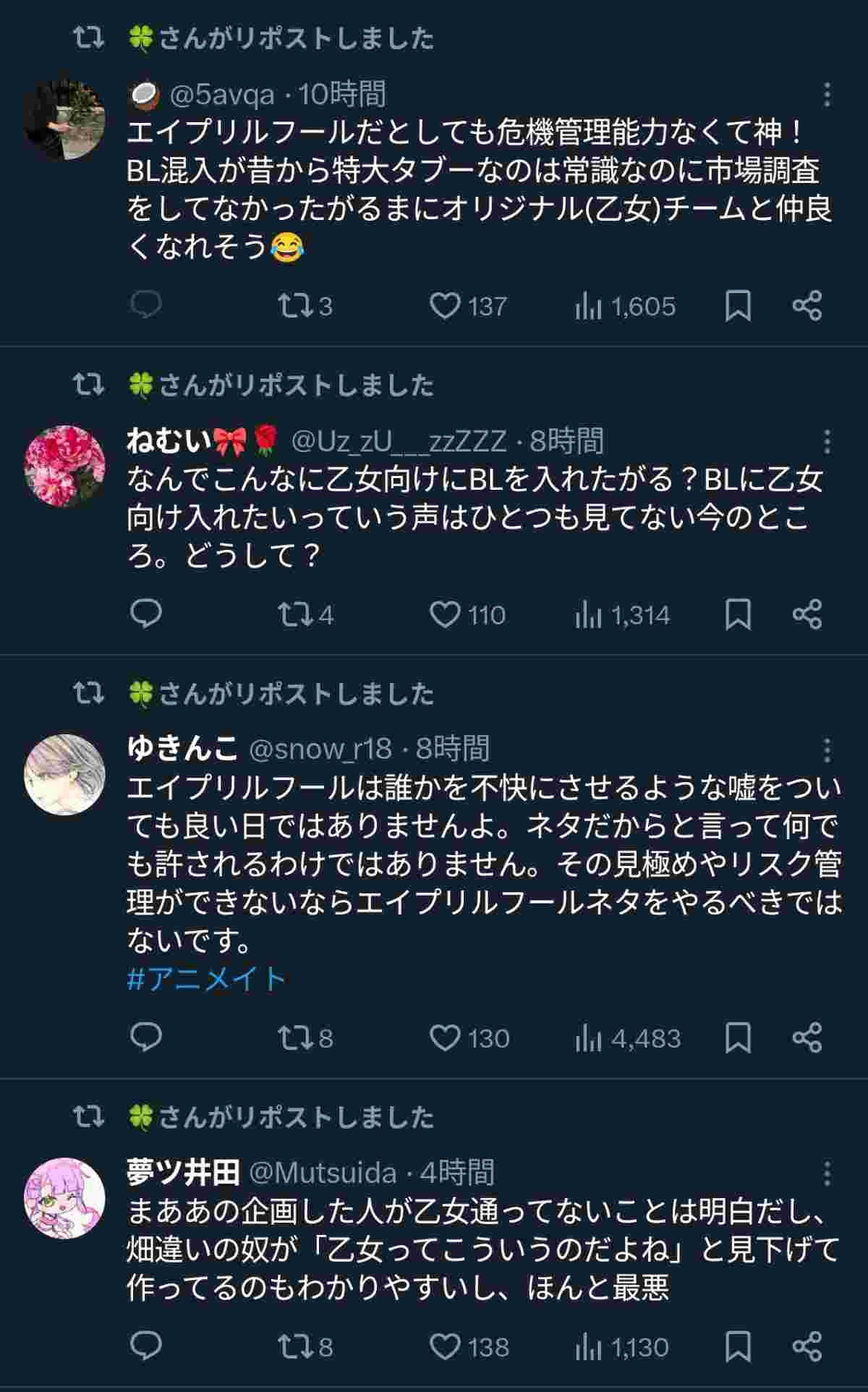Share the post by 夢ツ井田
The height and width of the screenshot is (1392, 868).
pos(807,1346)
